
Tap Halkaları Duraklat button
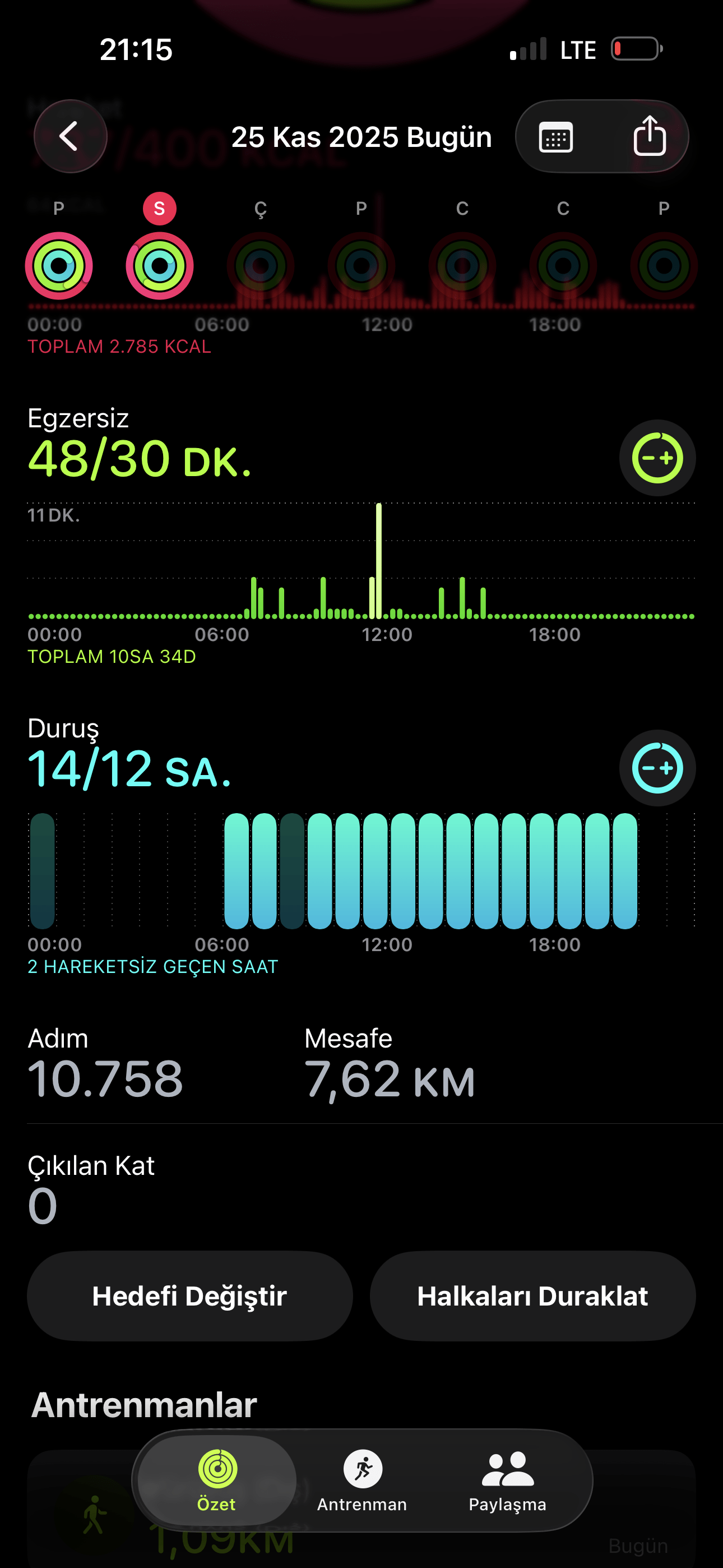point(532,1296)
